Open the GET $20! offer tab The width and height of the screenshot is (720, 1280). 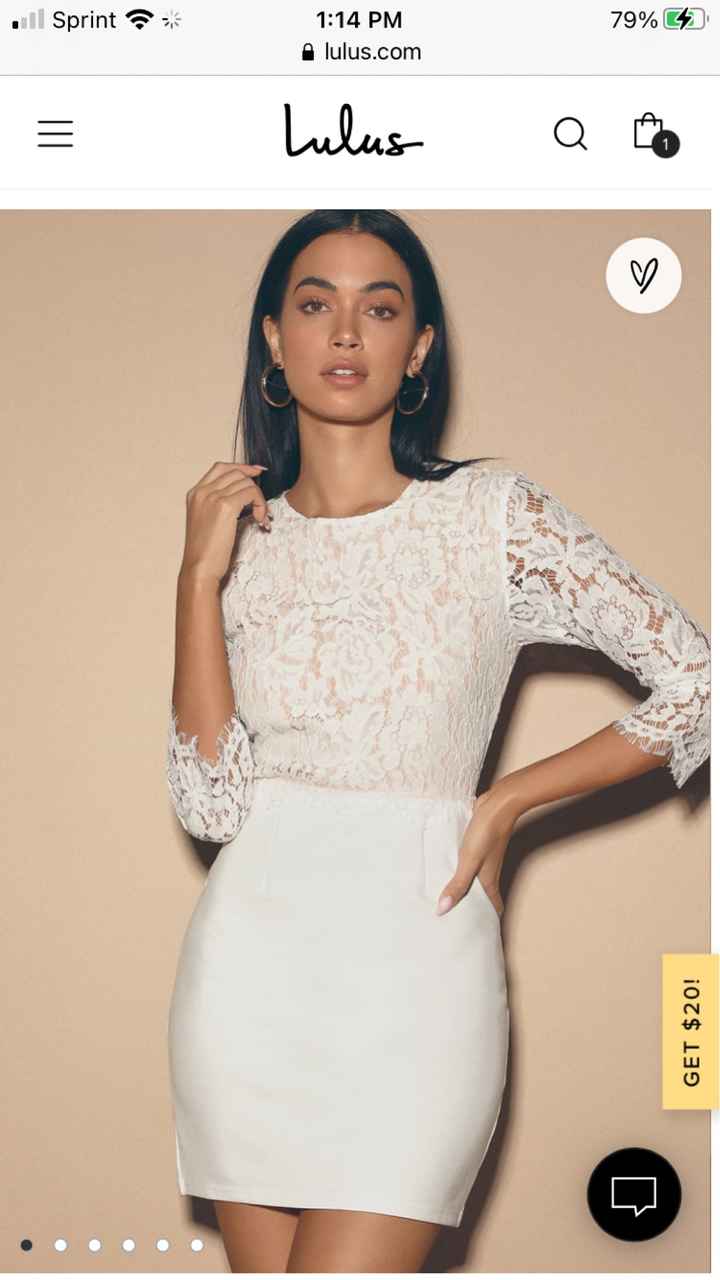(x=690, y=1031)
